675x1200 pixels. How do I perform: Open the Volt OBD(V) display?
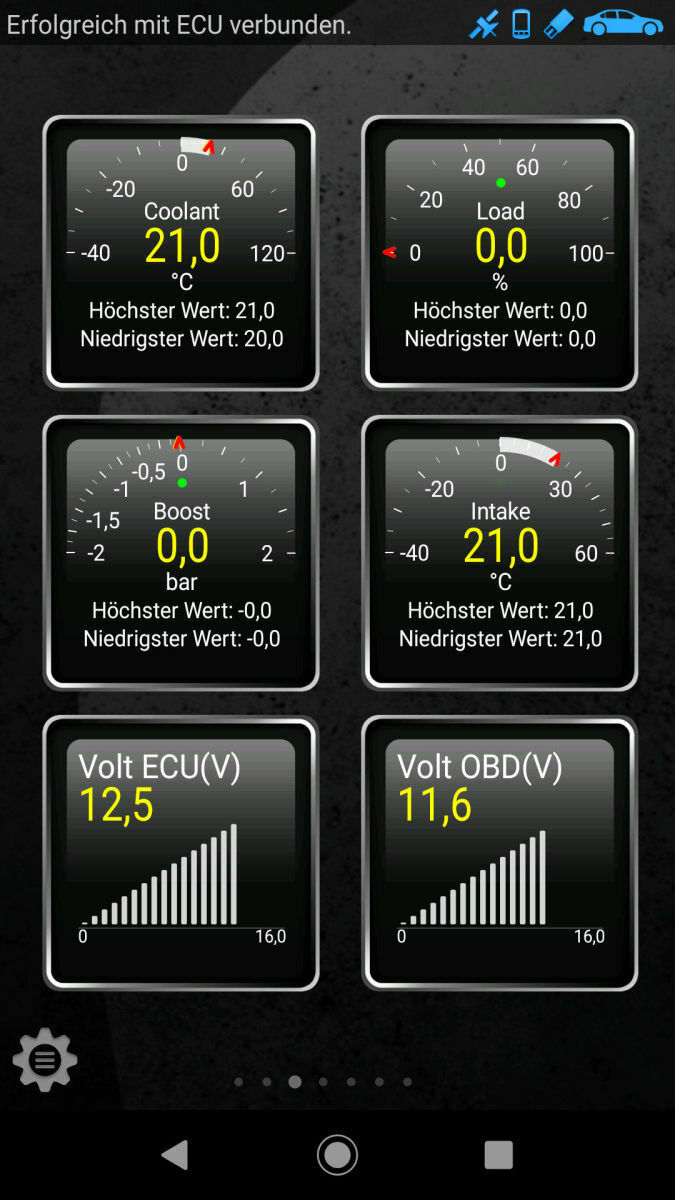point(499,853)
